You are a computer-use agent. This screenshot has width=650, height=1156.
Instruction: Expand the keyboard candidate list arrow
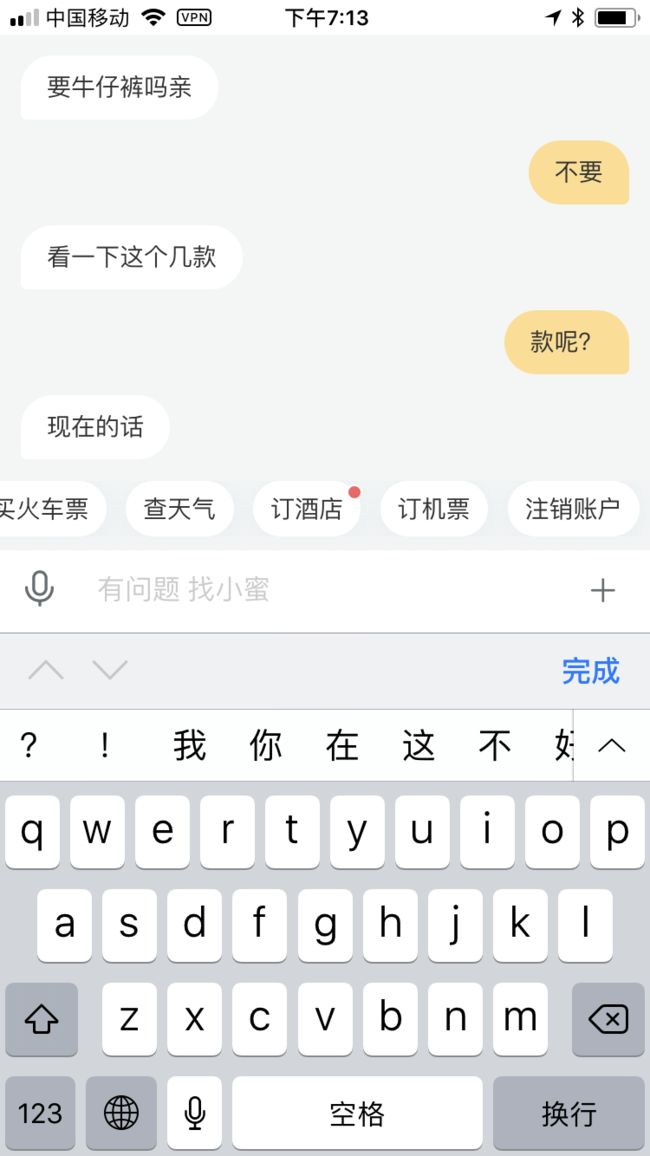(x=611, y=746)
